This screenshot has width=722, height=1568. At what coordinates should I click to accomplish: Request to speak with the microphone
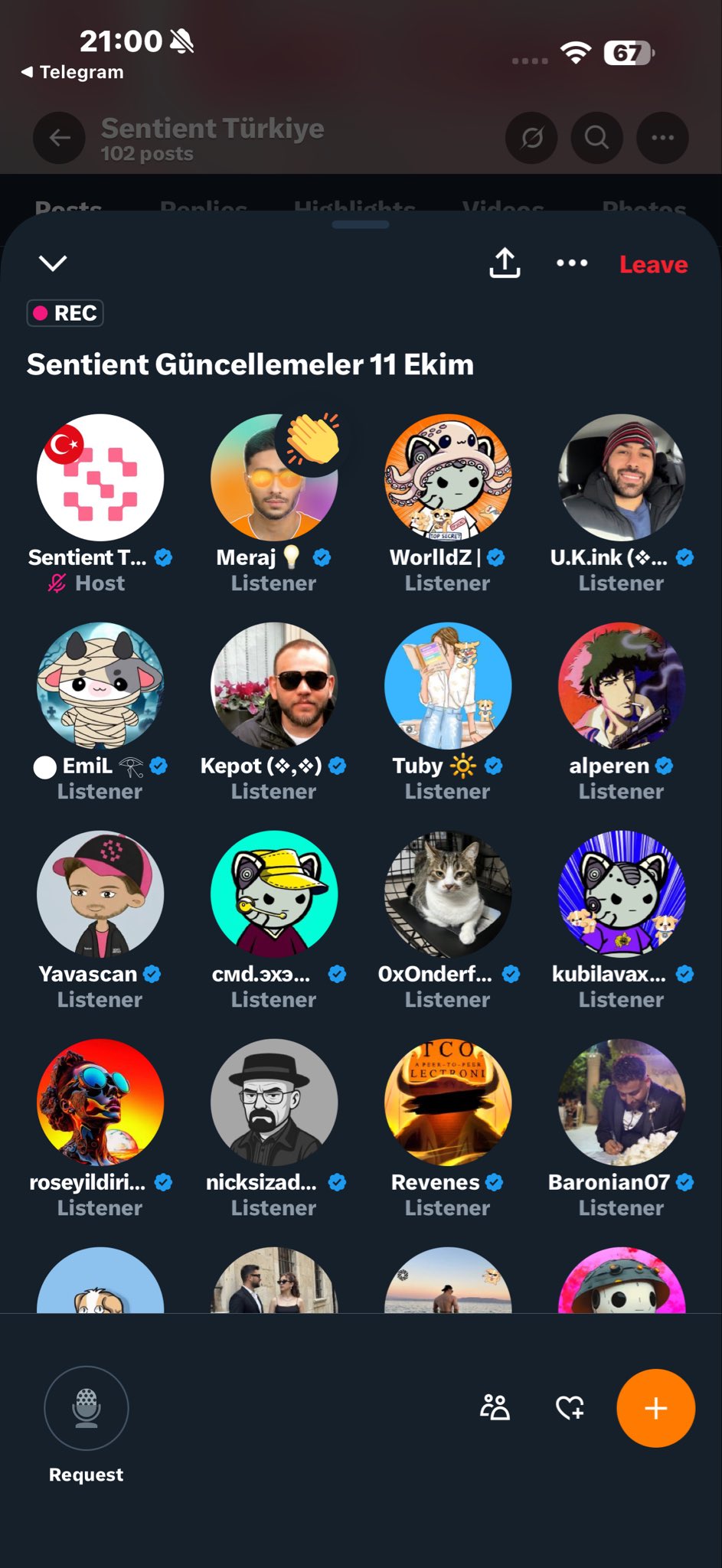[x=87, y=1408]
